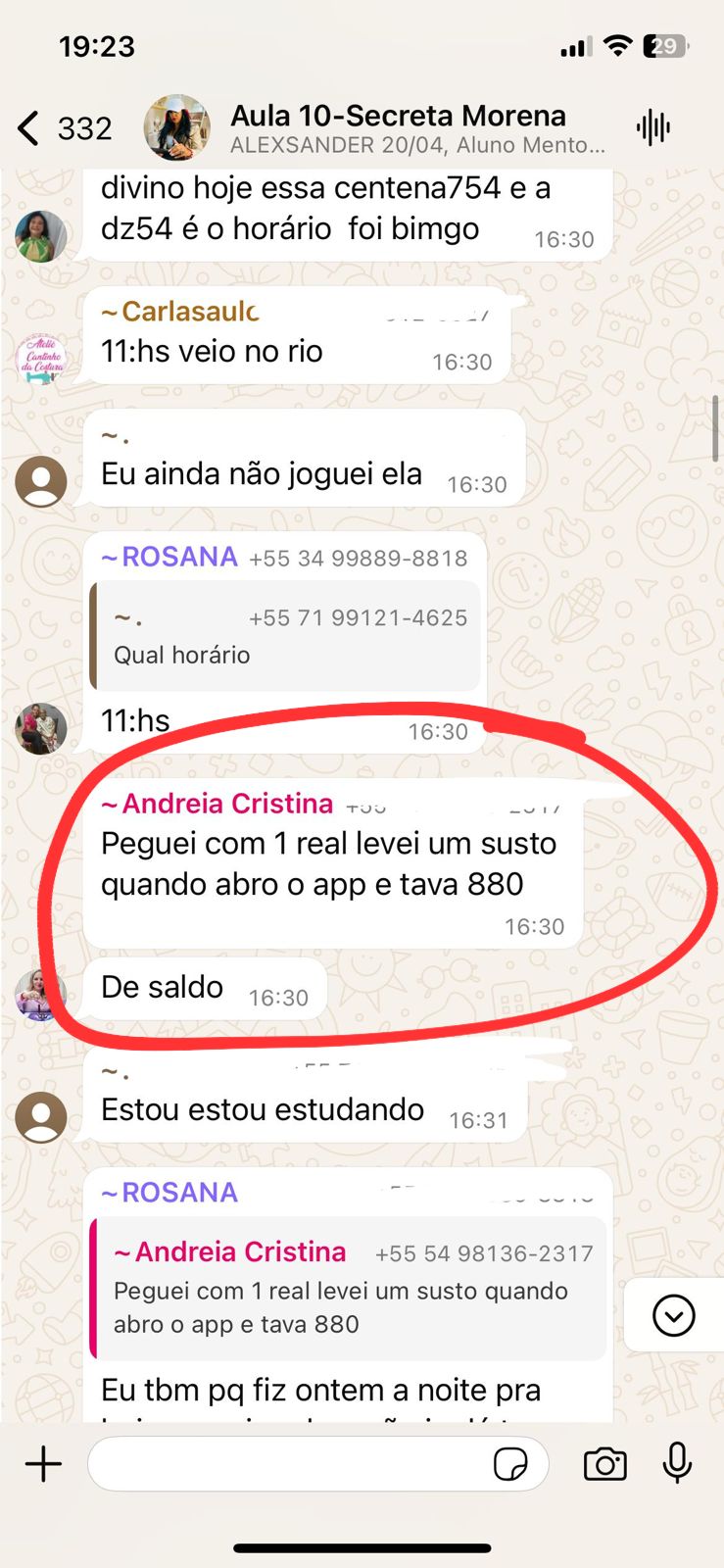Record a voice message with the microphone

point(677,1464)
